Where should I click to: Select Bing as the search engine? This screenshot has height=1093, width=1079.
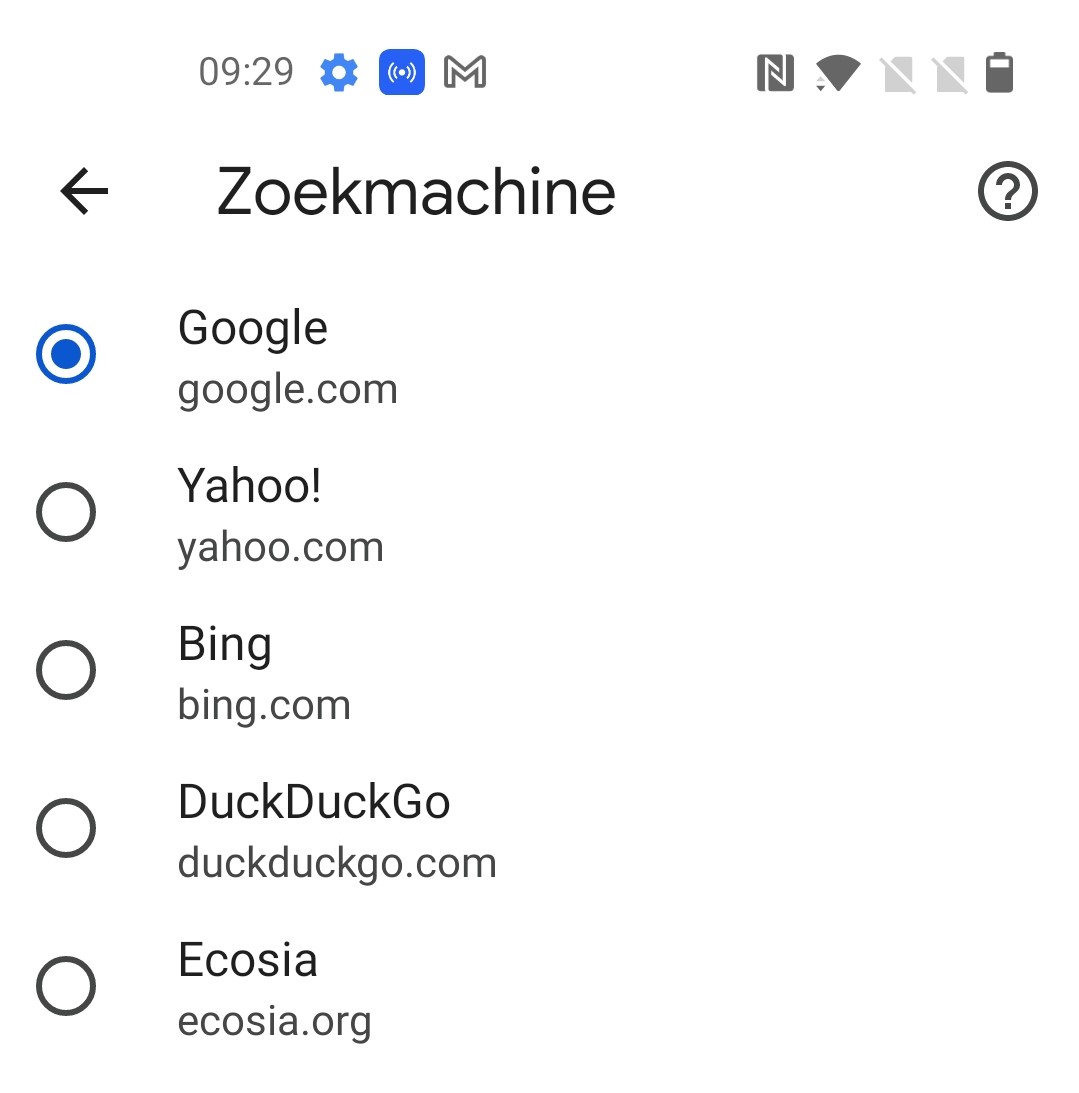point(66,670)
